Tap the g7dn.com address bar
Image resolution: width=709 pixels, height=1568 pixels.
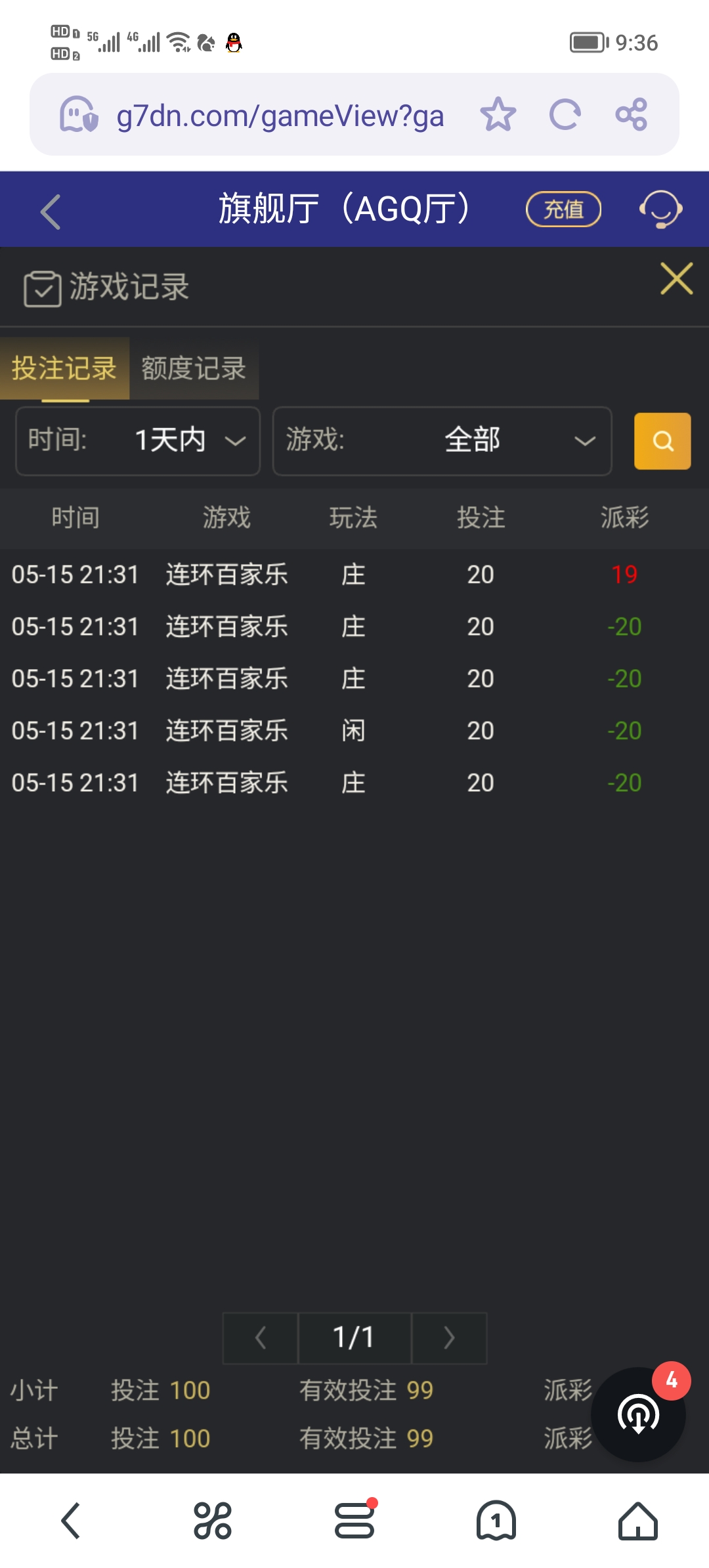(x=279, y=114)
